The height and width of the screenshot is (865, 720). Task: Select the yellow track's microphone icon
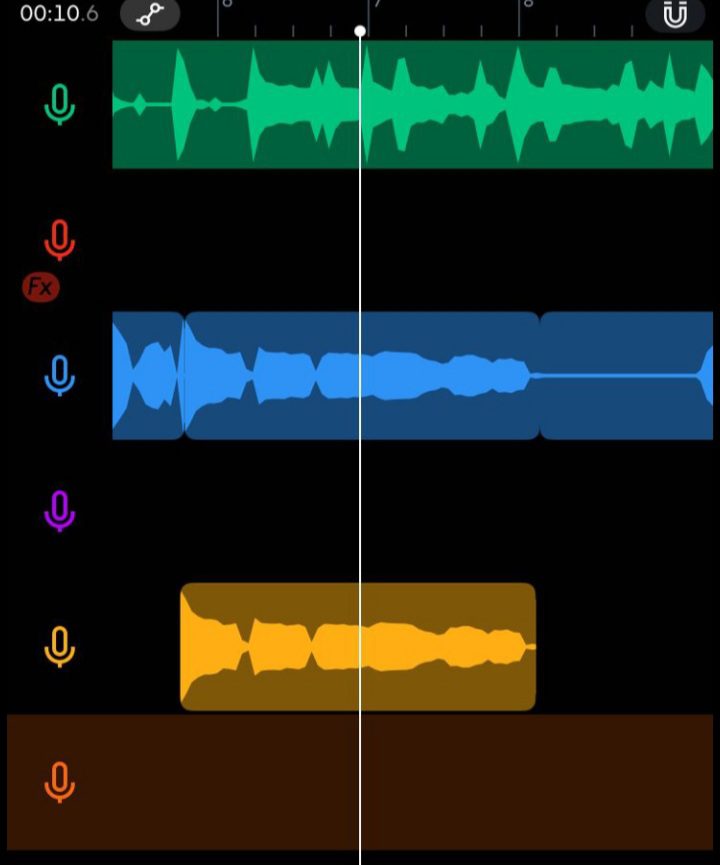click(x=58, y=648)
